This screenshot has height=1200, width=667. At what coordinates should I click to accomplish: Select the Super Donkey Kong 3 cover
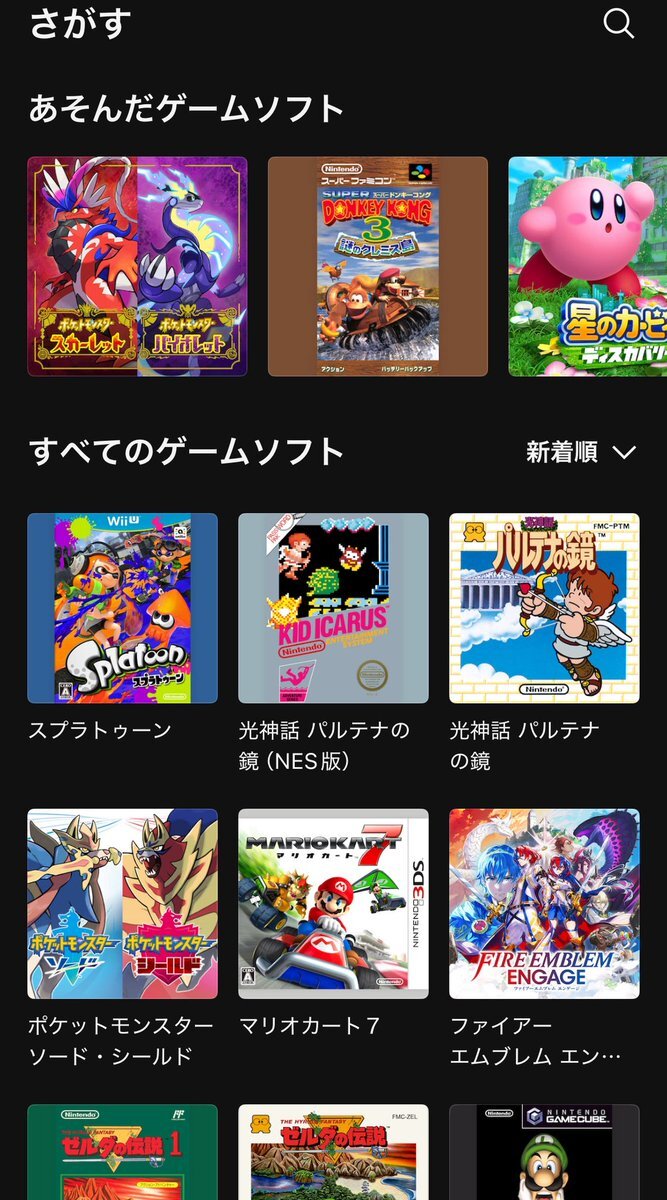(377, 266)
